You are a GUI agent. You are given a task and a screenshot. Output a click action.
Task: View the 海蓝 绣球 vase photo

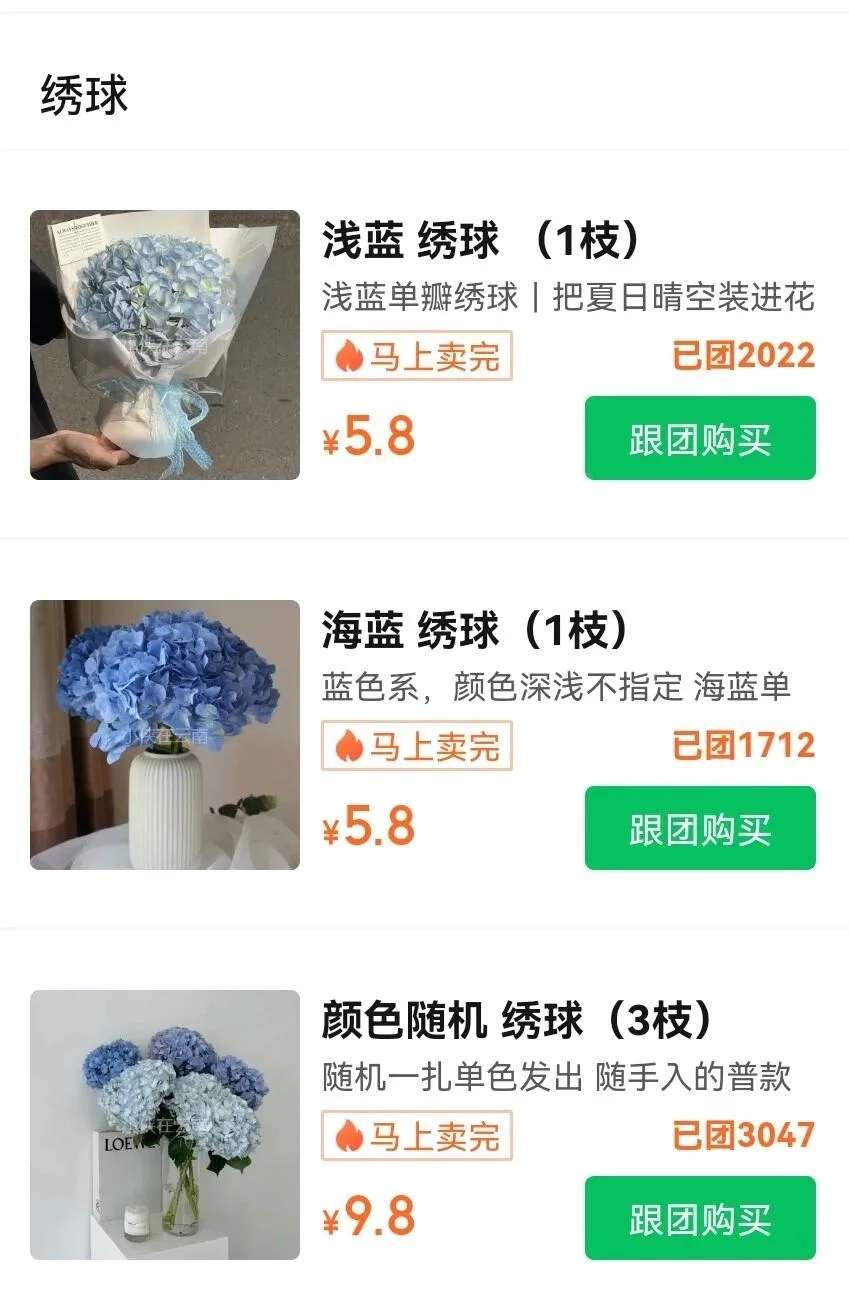click(x=165, y=735)
